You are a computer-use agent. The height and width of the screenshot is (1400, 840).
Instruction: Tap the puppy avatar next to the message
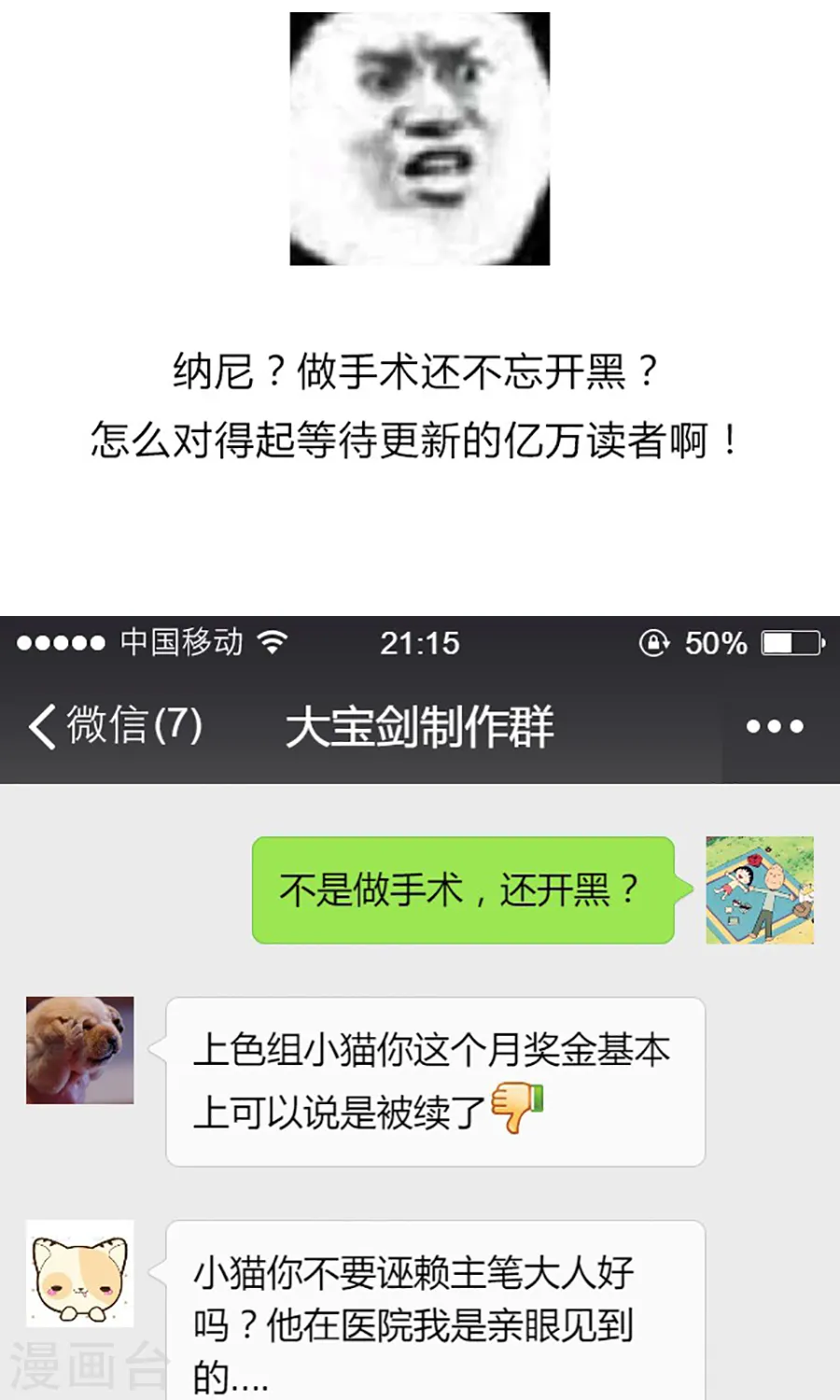(78, 1047)
